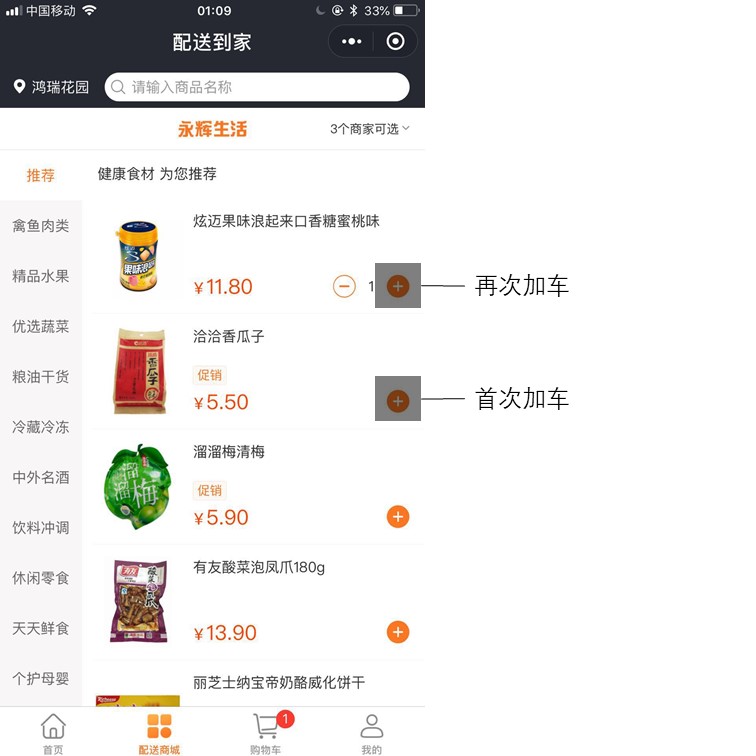This screenshot has height=756, width=756.
Task: Add one more 炫迈 gum to cart
Action: (x=398, y=287)
